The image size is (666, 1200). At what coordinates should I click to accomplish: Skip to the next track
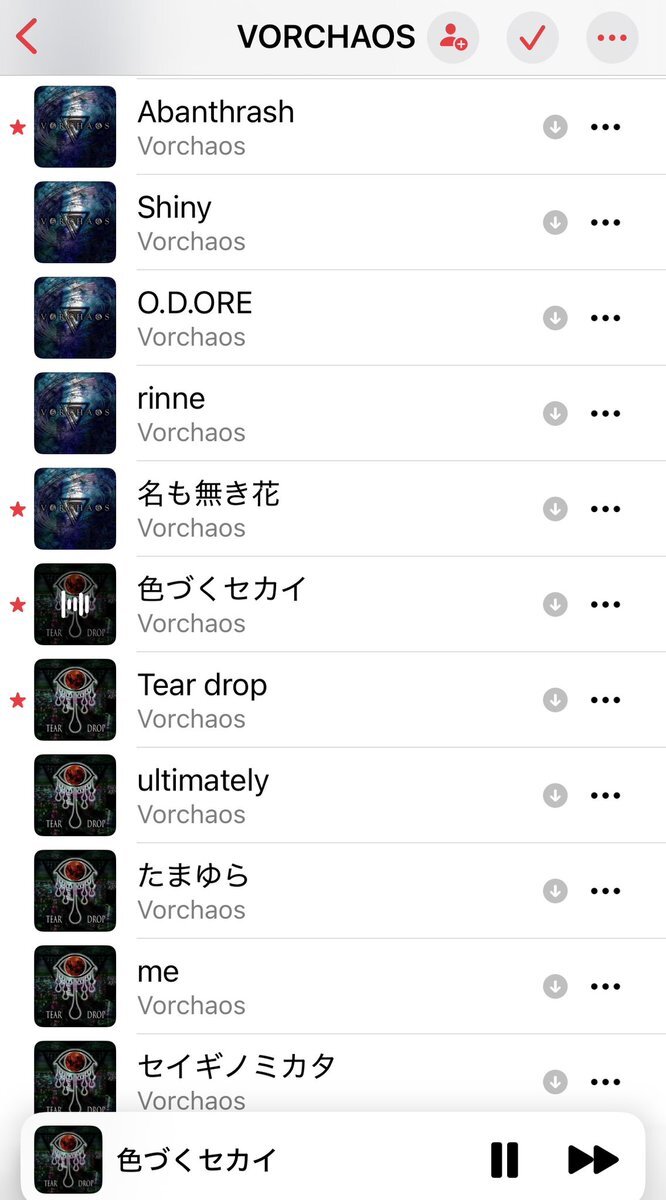point(593,1159)
